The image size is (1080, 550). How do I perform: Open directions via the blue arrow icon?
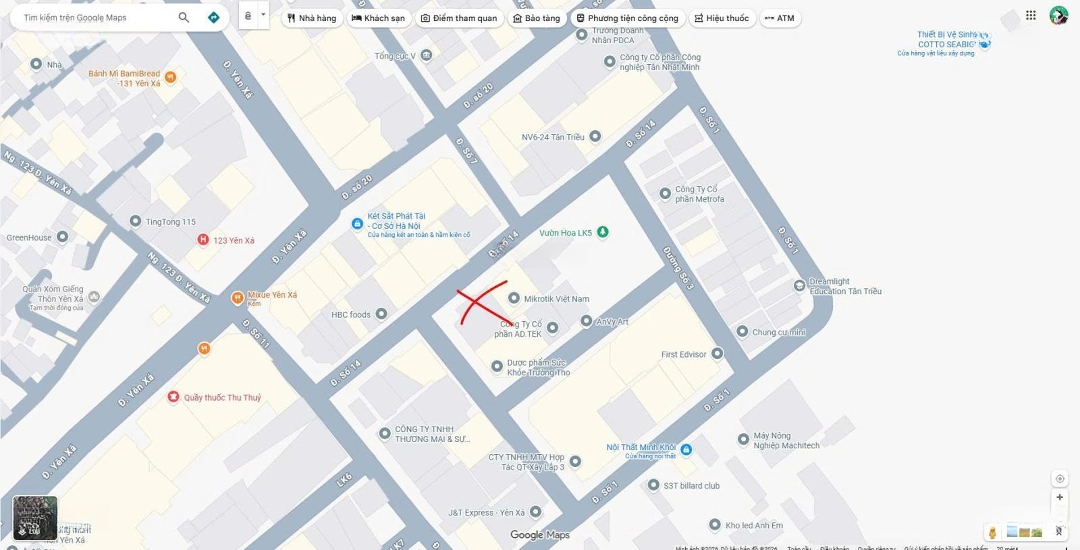[x=213, y=18]
